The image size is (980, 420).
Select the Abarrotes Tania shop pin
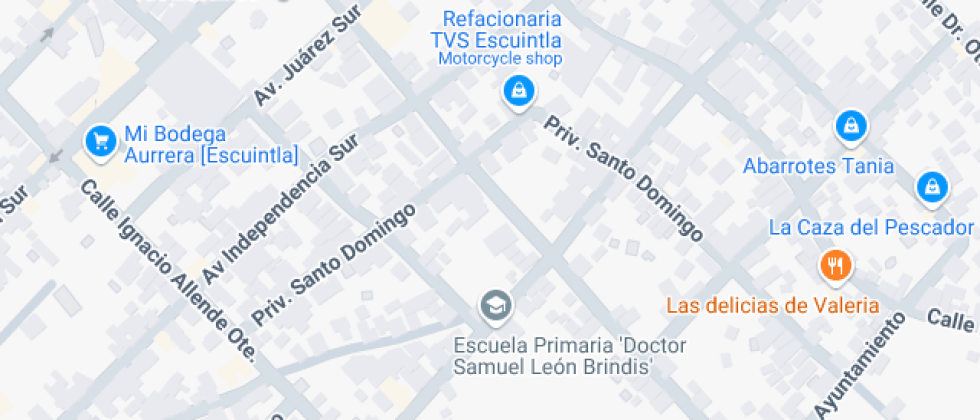[851, 128]
